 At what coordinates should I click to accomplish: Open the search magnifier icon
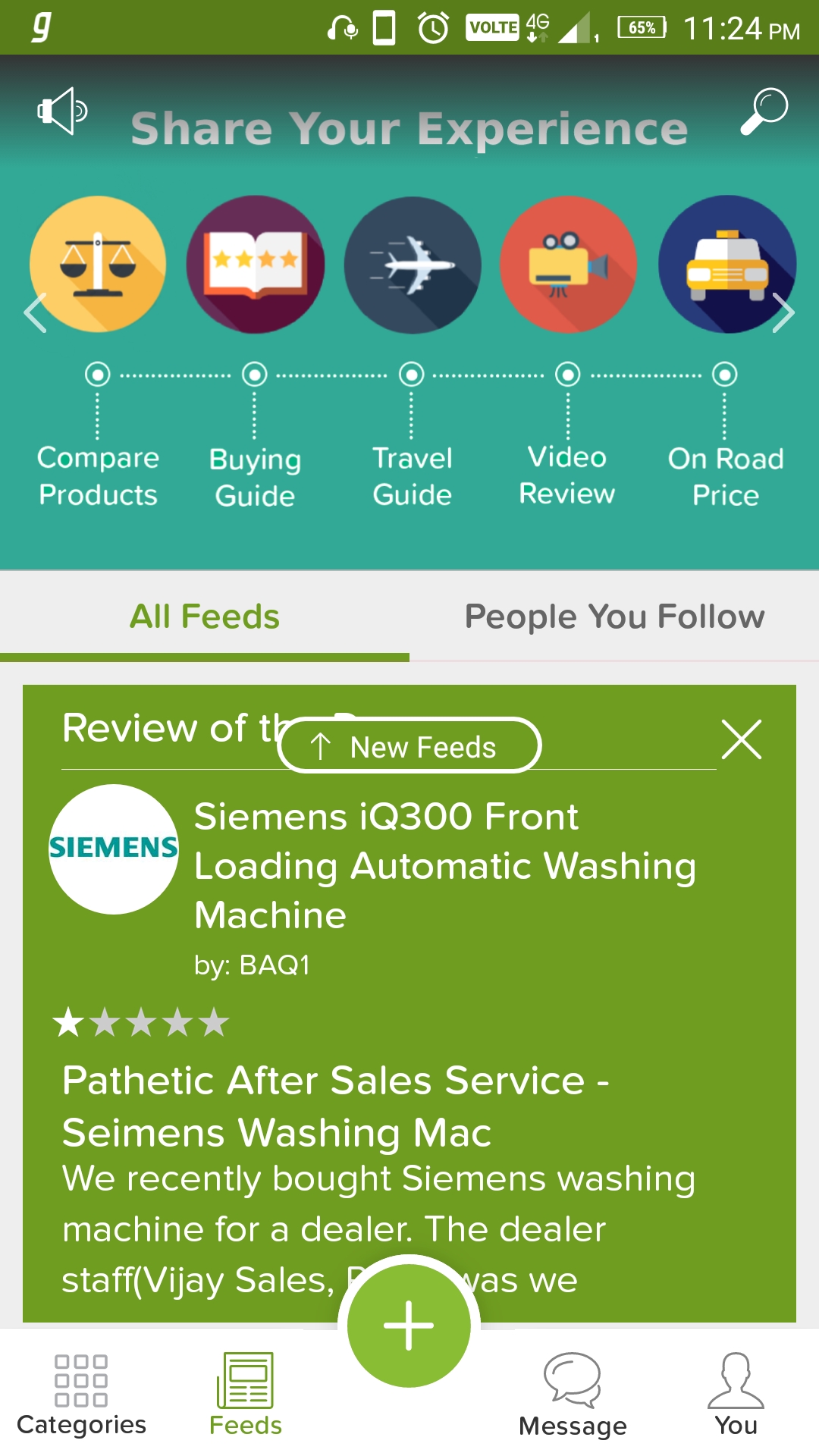click(764, 111)
